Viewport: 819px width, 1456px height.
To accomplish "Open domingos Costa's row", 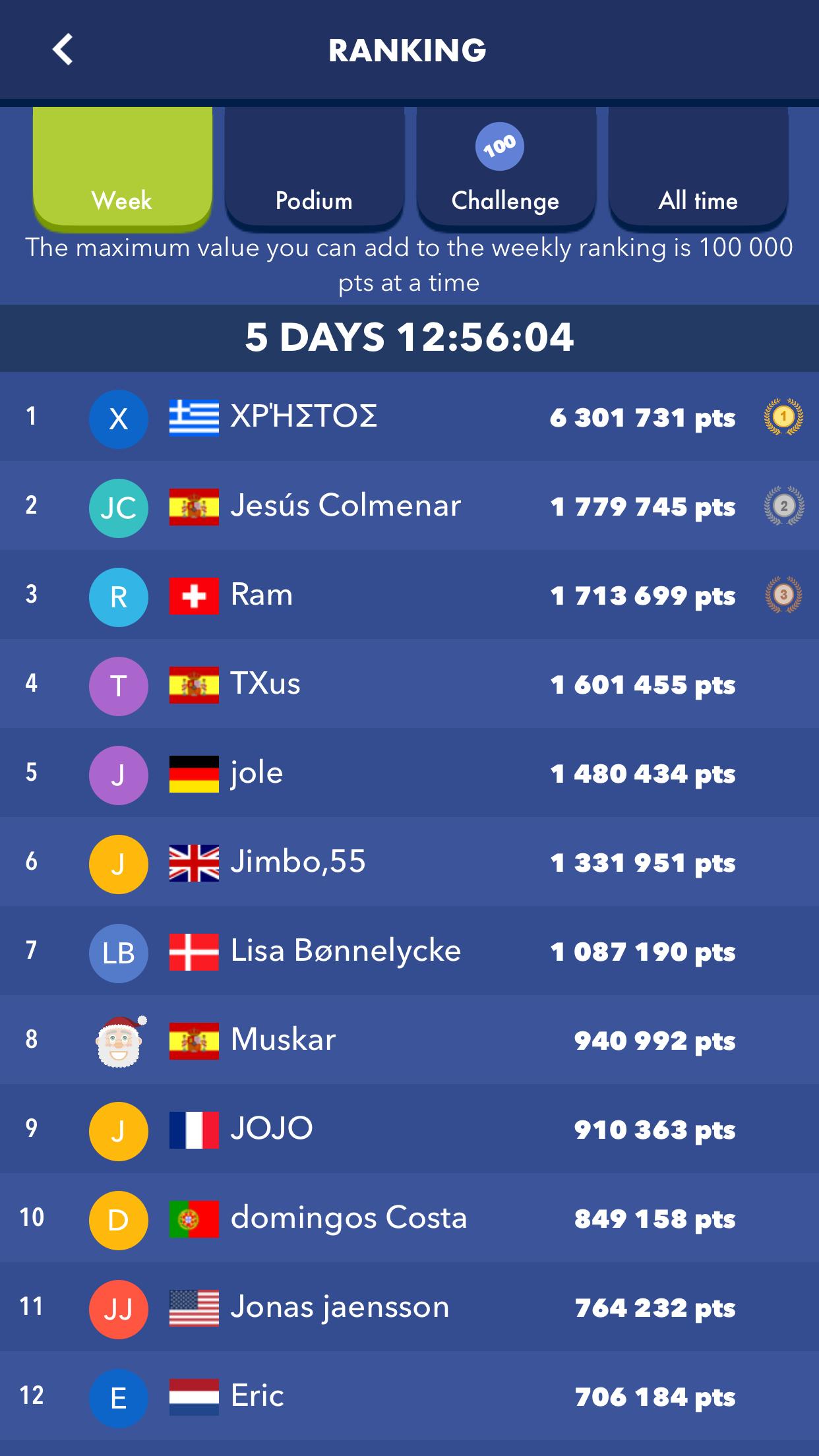I will (x=409, y=1218).
